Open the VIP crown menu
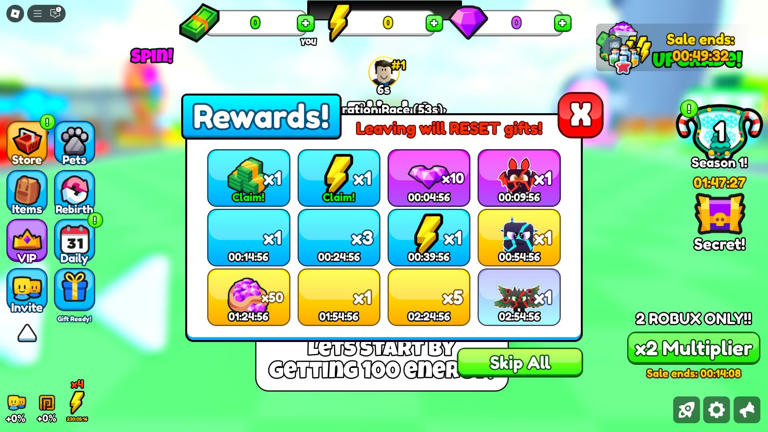This screenshot has width=768, height=432. point(27,242)
